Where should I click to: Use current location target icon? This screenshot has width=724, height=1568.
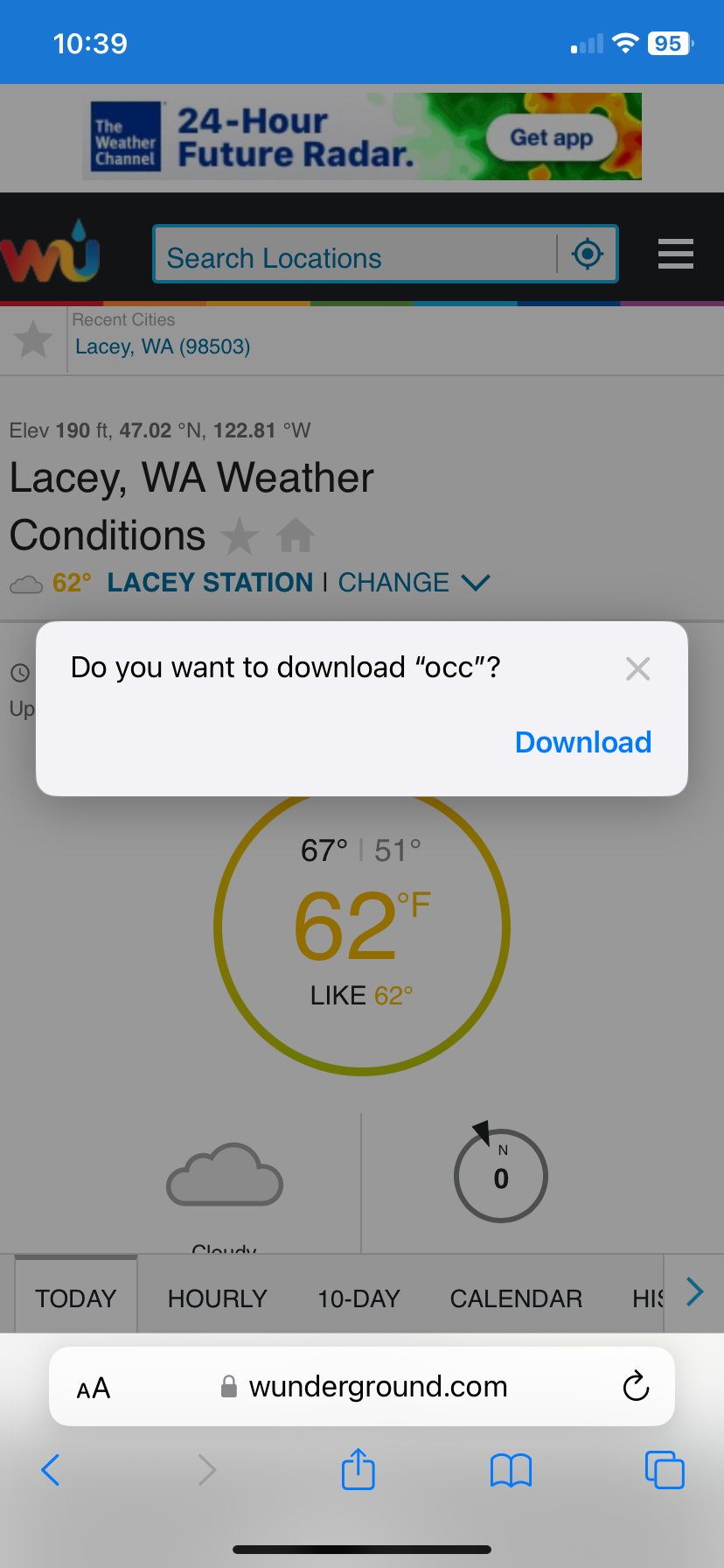[x=588, y=255]
